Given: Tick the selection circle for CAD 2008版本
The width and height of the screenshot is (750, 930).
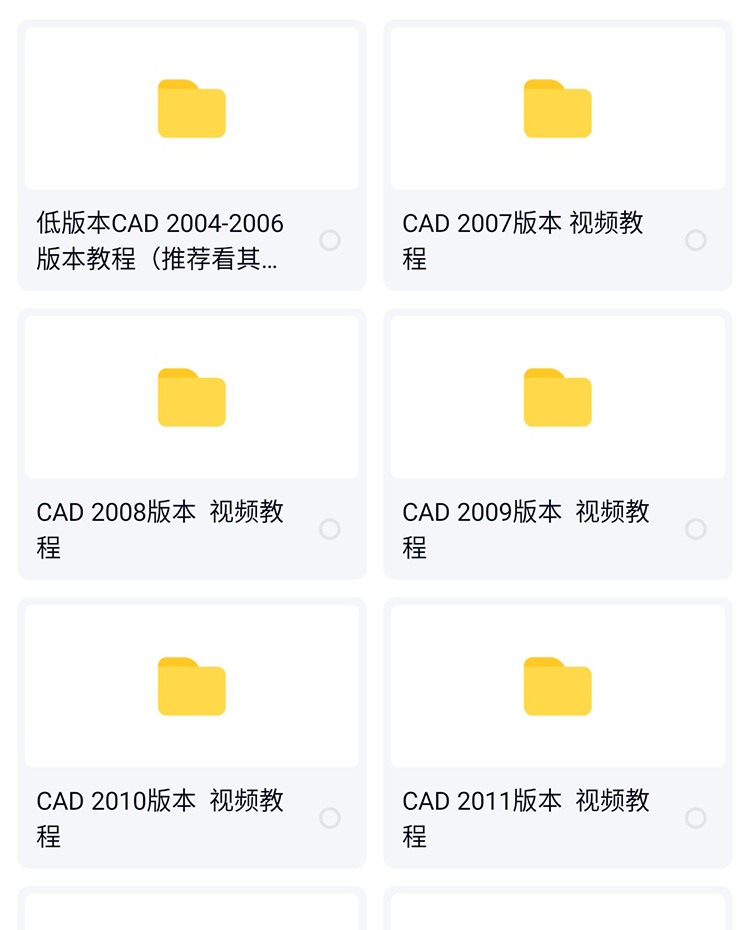Looking at the screenshot, I should click(x=330, y=529).
